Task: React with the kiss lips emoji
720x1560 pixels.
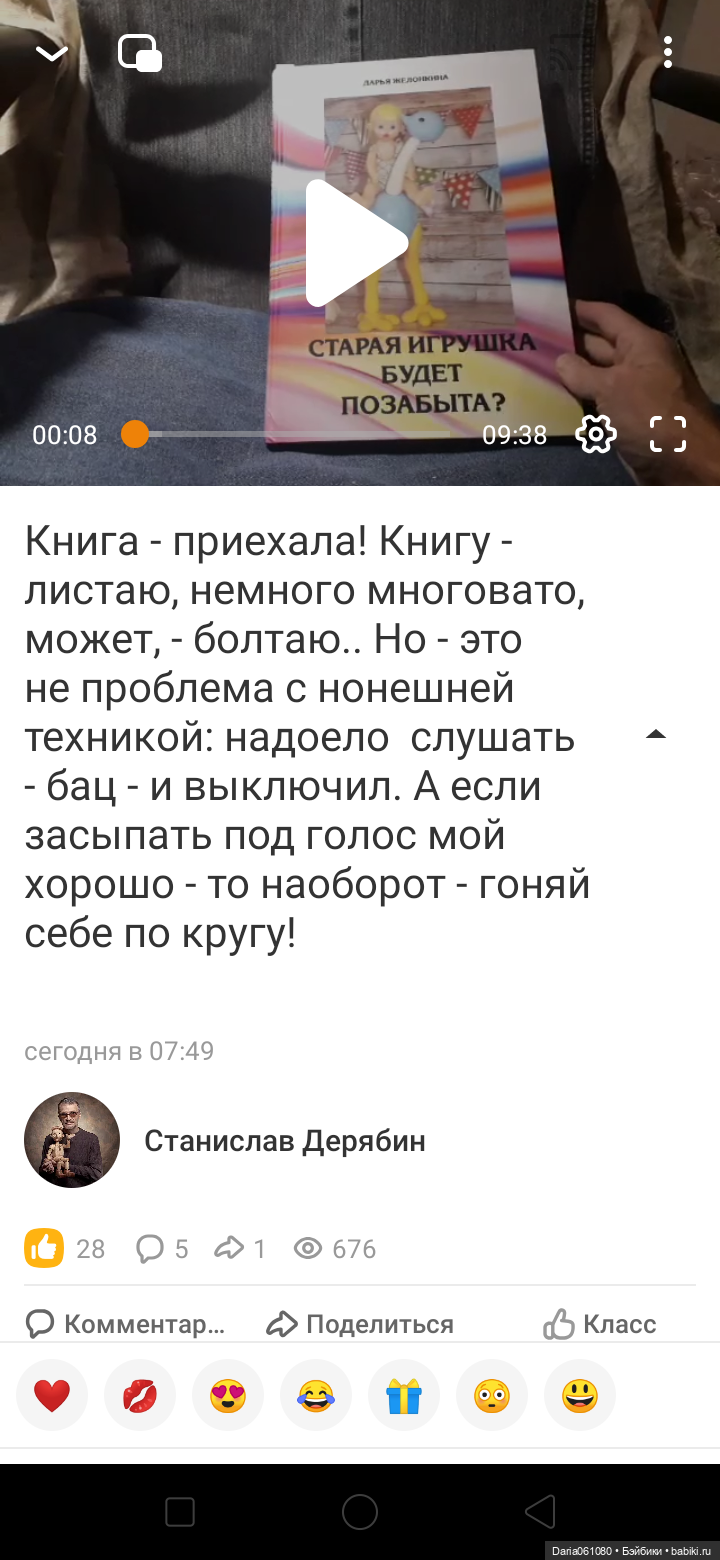Action: tap(140, 1395)
